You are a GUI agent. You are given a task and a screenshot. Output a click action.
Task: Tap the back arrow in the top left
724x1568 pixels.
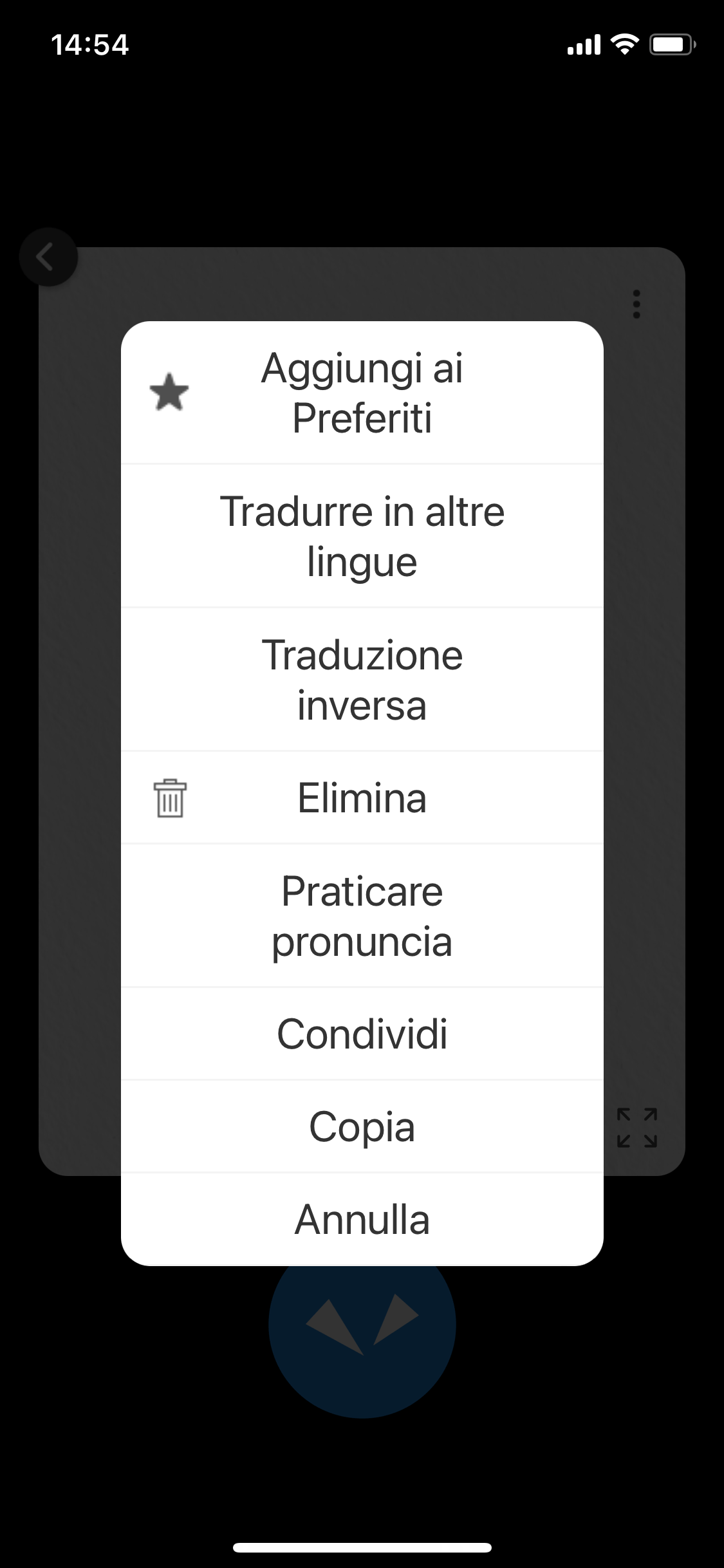pos(48,256)
